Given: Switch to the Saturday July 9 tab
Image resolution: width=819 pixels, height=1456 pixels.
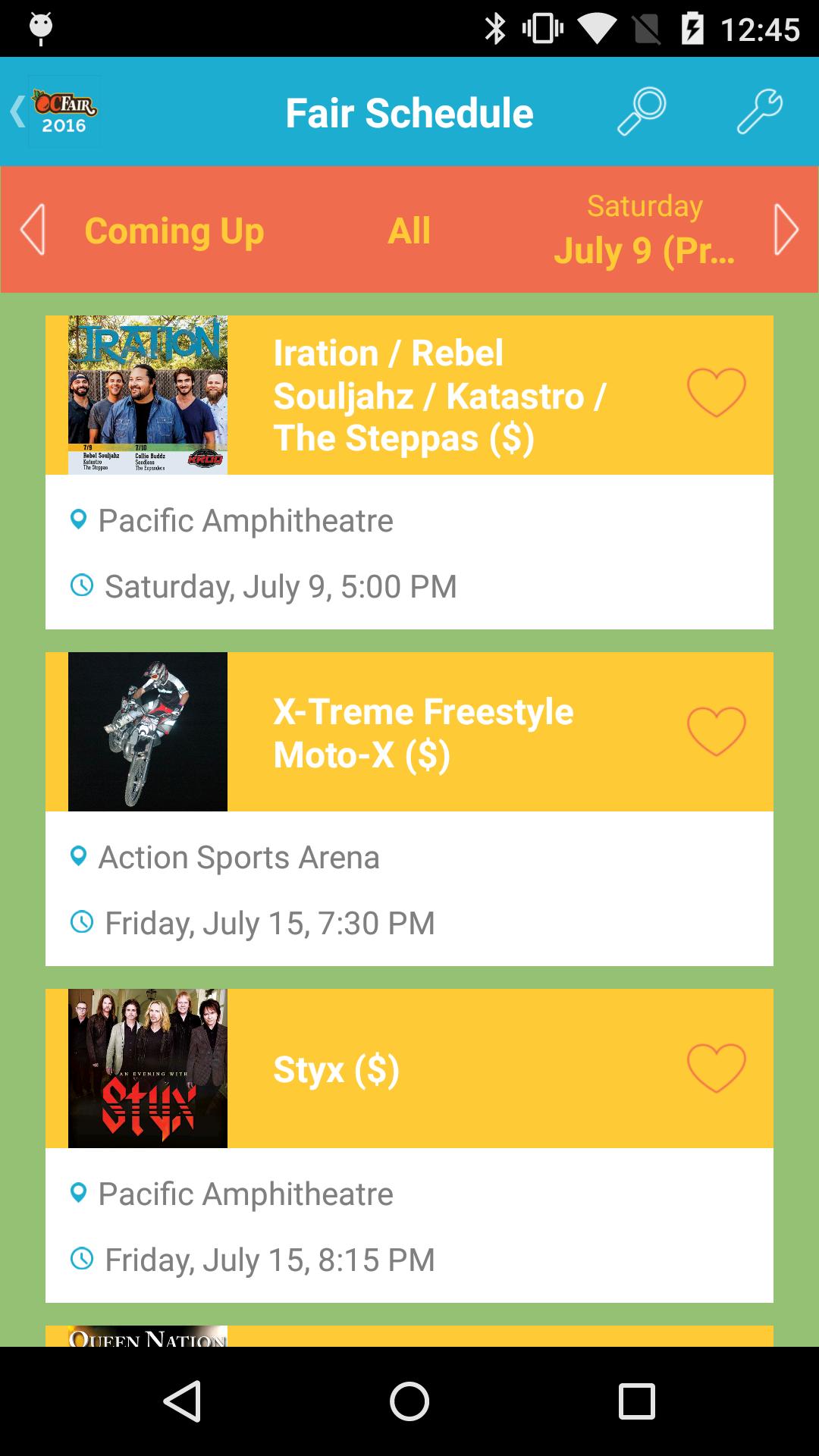Looking at the screenshot, I should tap(645, 230).
